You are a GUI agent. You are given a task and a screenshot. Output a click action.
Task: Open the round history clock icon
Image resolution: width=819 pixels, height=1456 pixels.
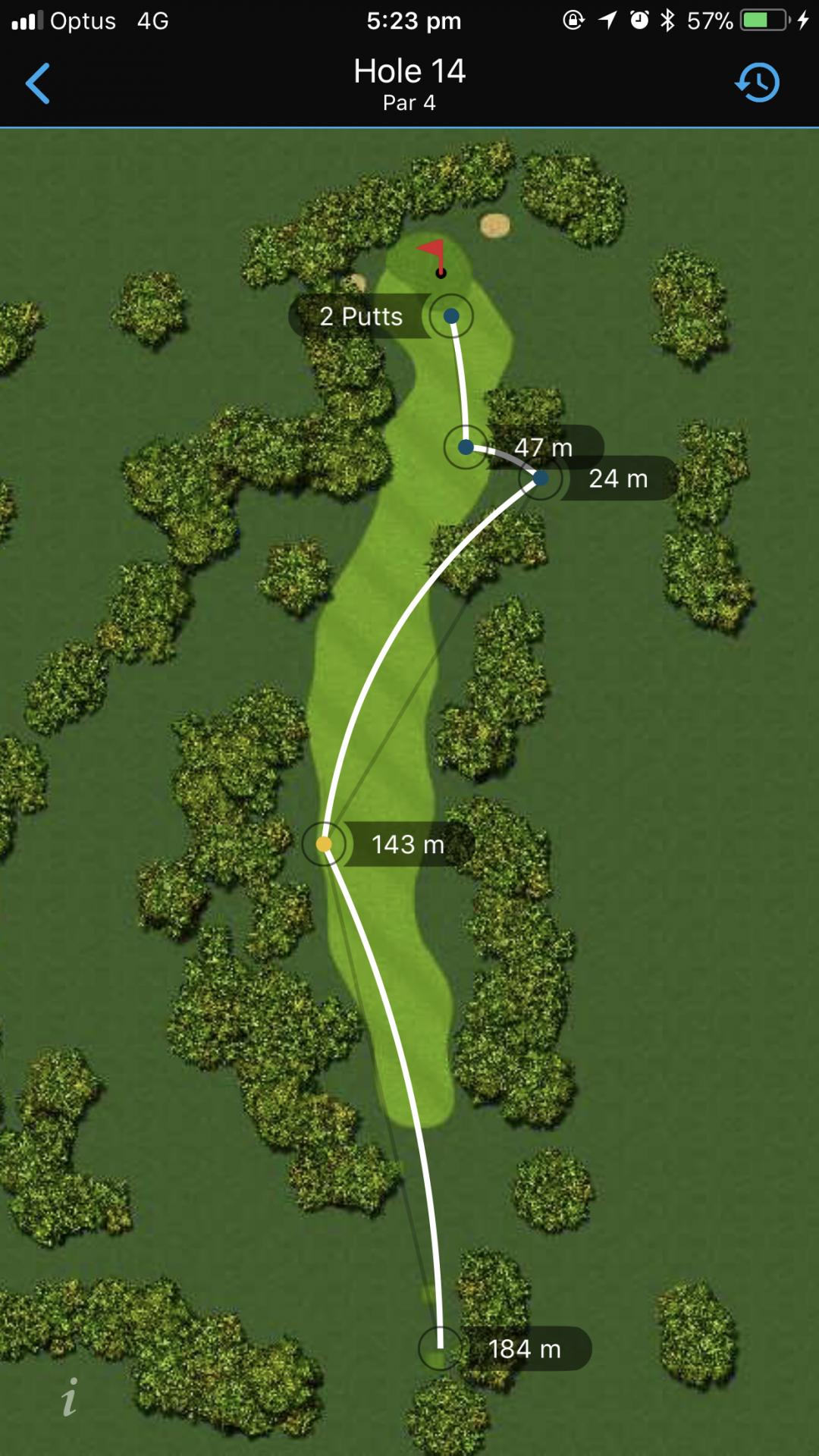tap(758, 83)
